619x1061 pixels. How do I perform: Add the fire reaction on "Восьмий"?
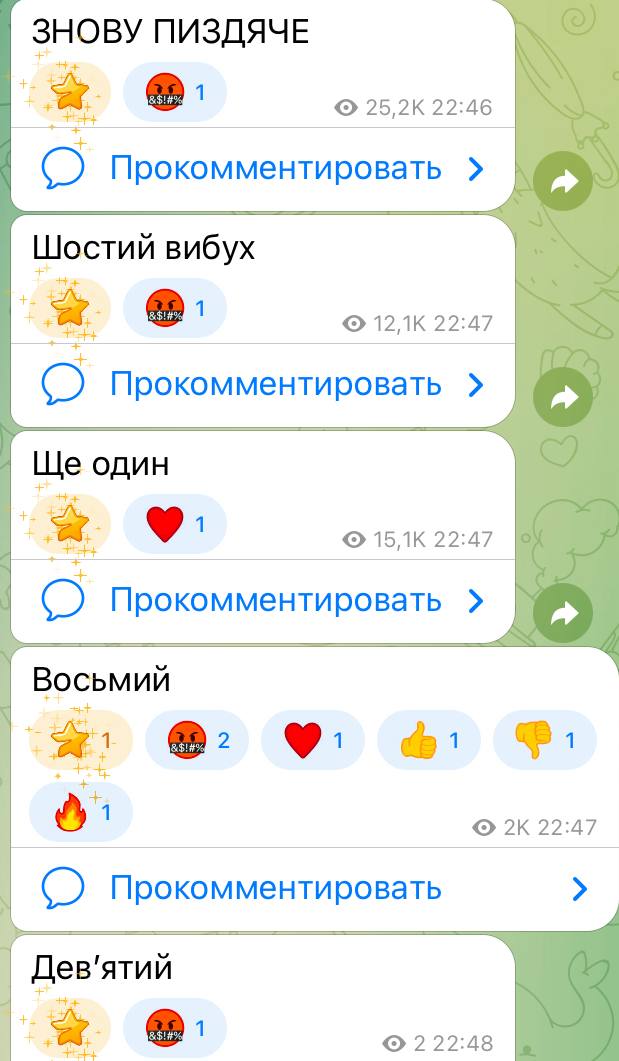click(80, 812)
